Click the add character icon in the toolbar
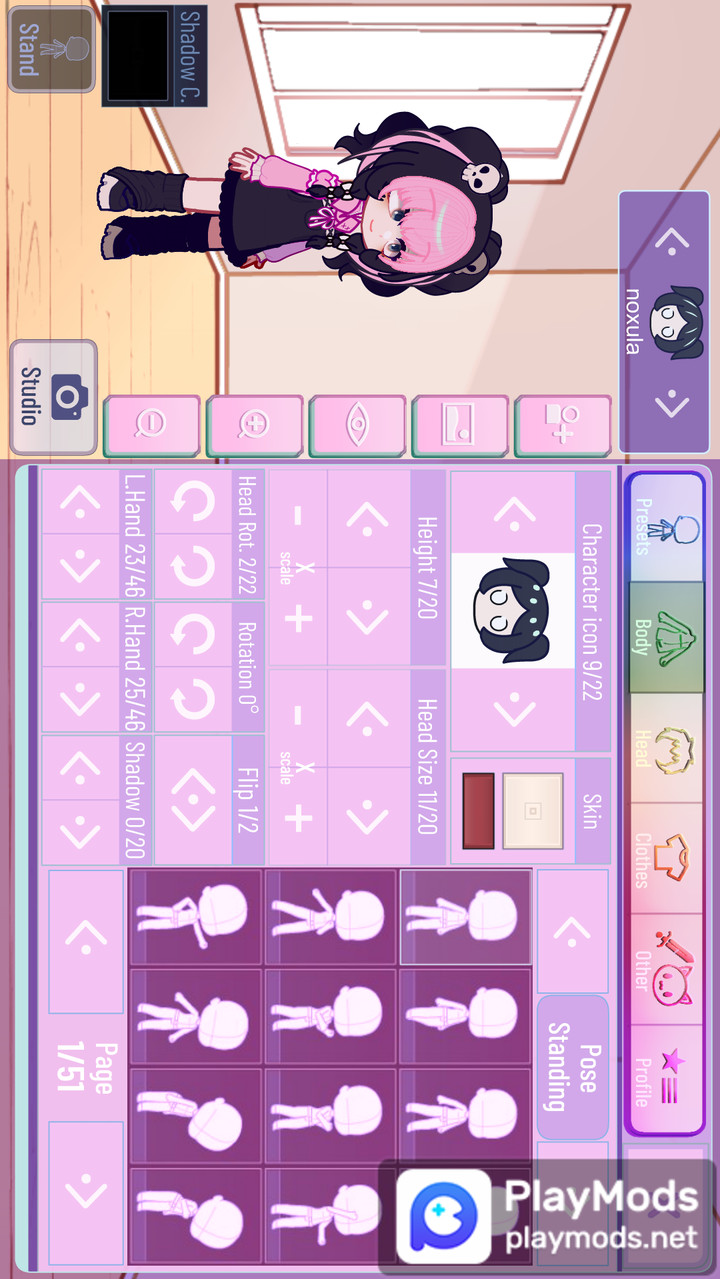Image resolution: width=720 pixels, height=1279 pixels. click(562, 424)
